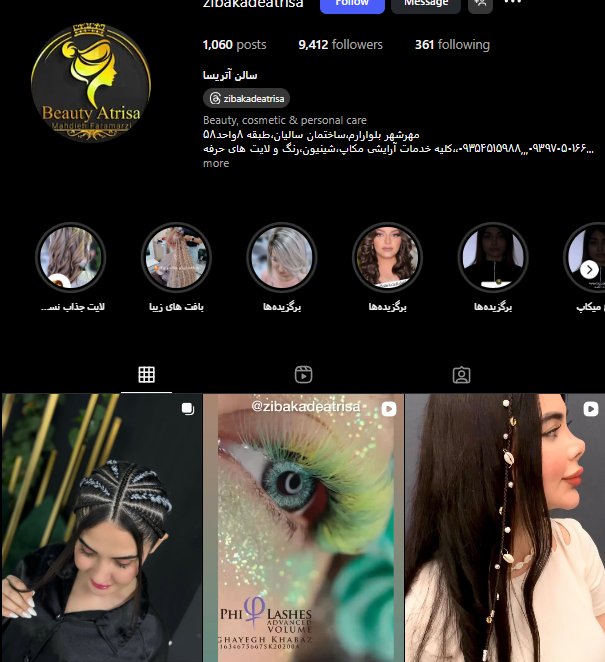Switch to the Reels tab

(304, 375)
